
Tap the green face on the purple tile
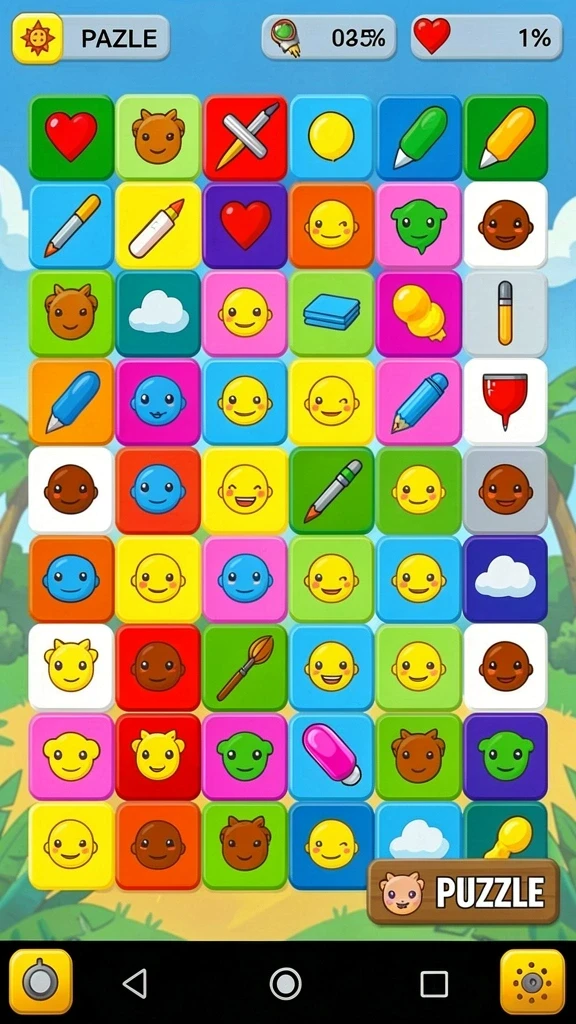point(505,756)
